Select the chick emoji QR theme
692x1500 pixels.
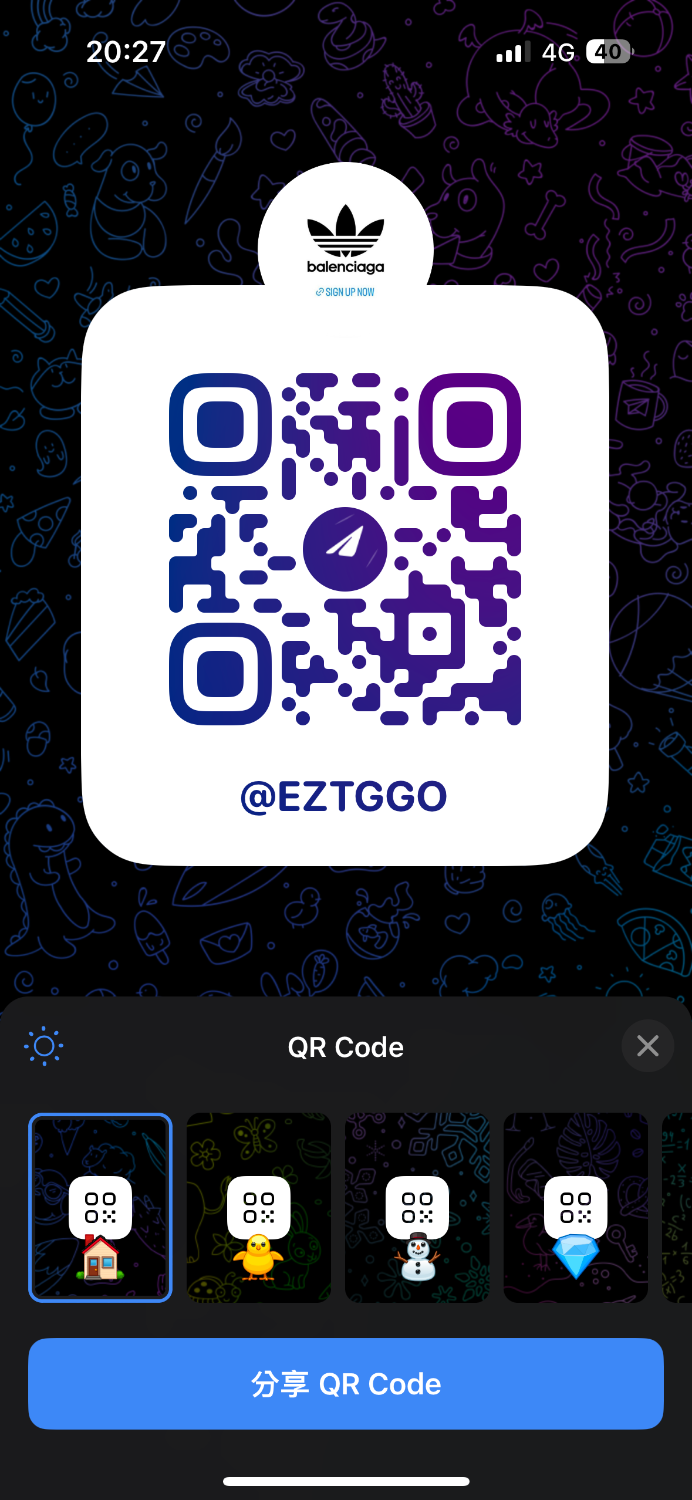(x=258, y=1208)
